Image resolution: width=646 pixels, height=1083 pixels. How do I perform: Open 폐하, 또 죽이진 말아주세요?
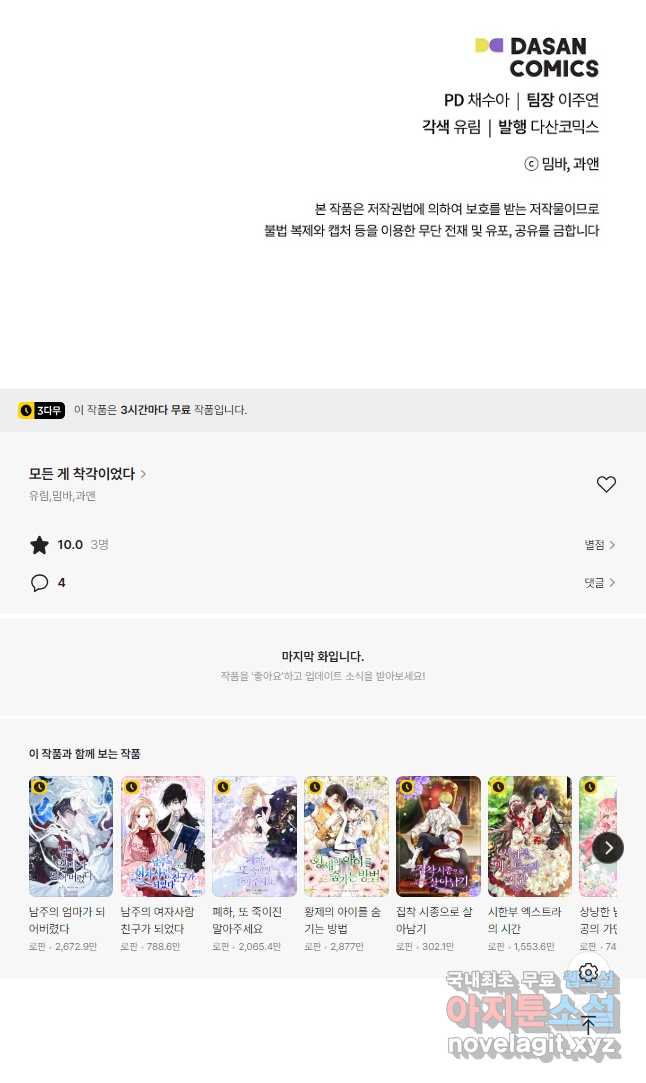(x=254, y=836)
